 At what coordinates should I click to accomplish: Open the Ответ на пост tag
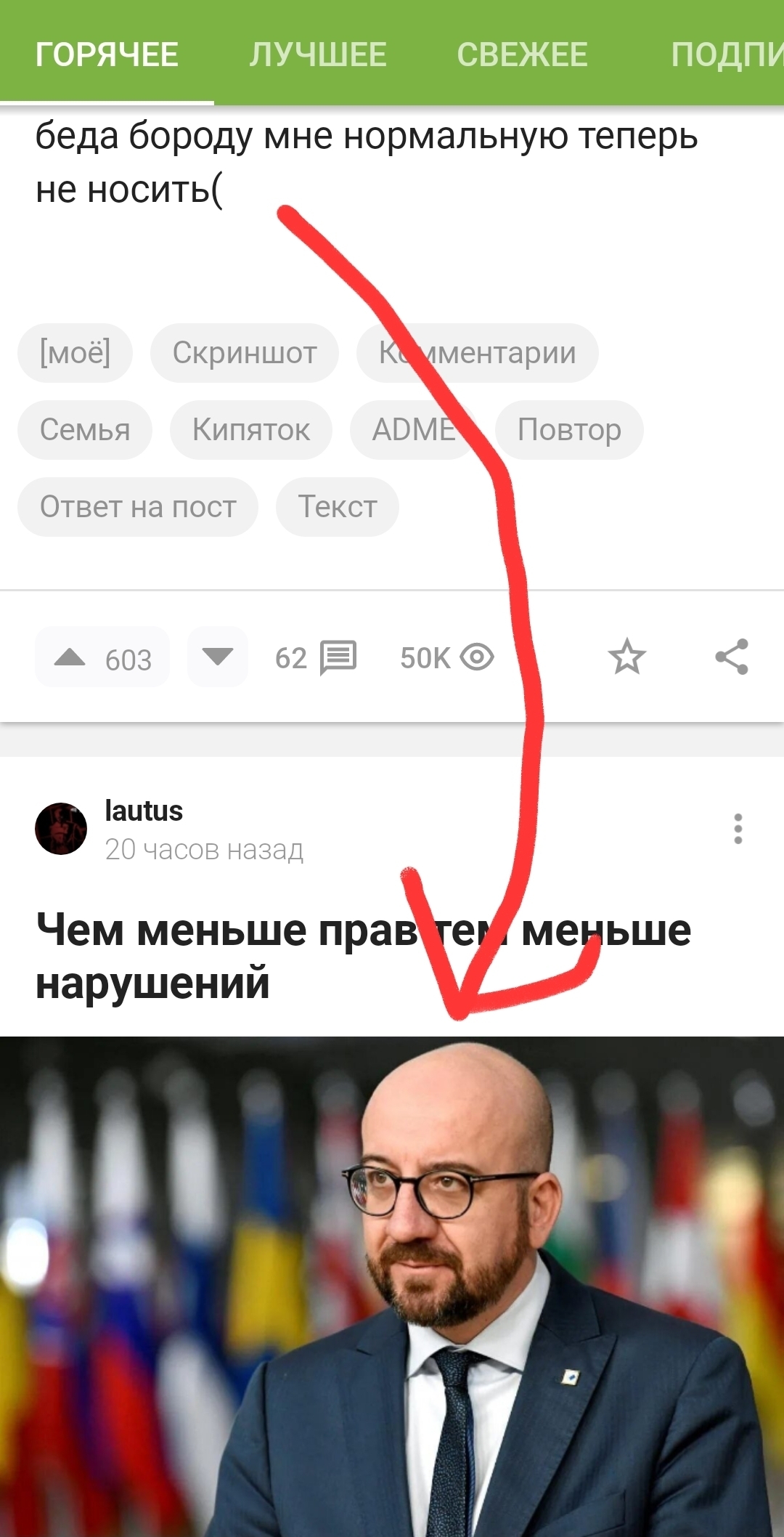(x=138, y=507)
